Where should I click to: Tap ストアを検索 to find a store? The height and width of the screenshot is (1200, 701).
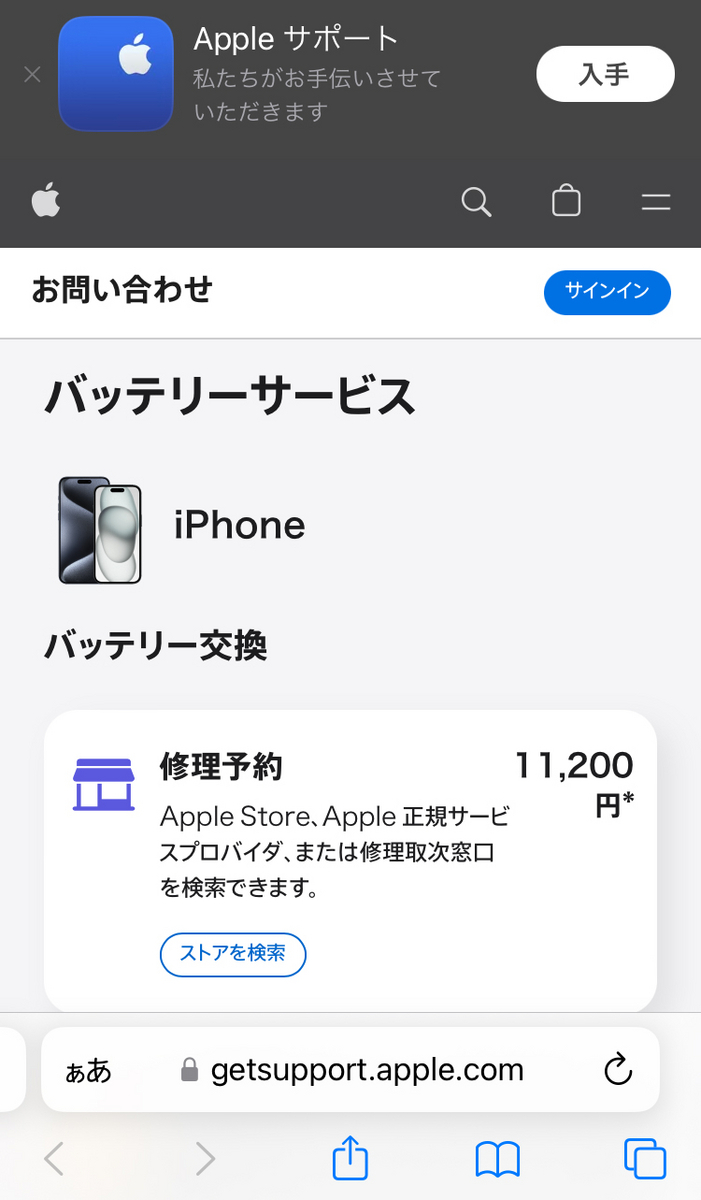(233, 954)
